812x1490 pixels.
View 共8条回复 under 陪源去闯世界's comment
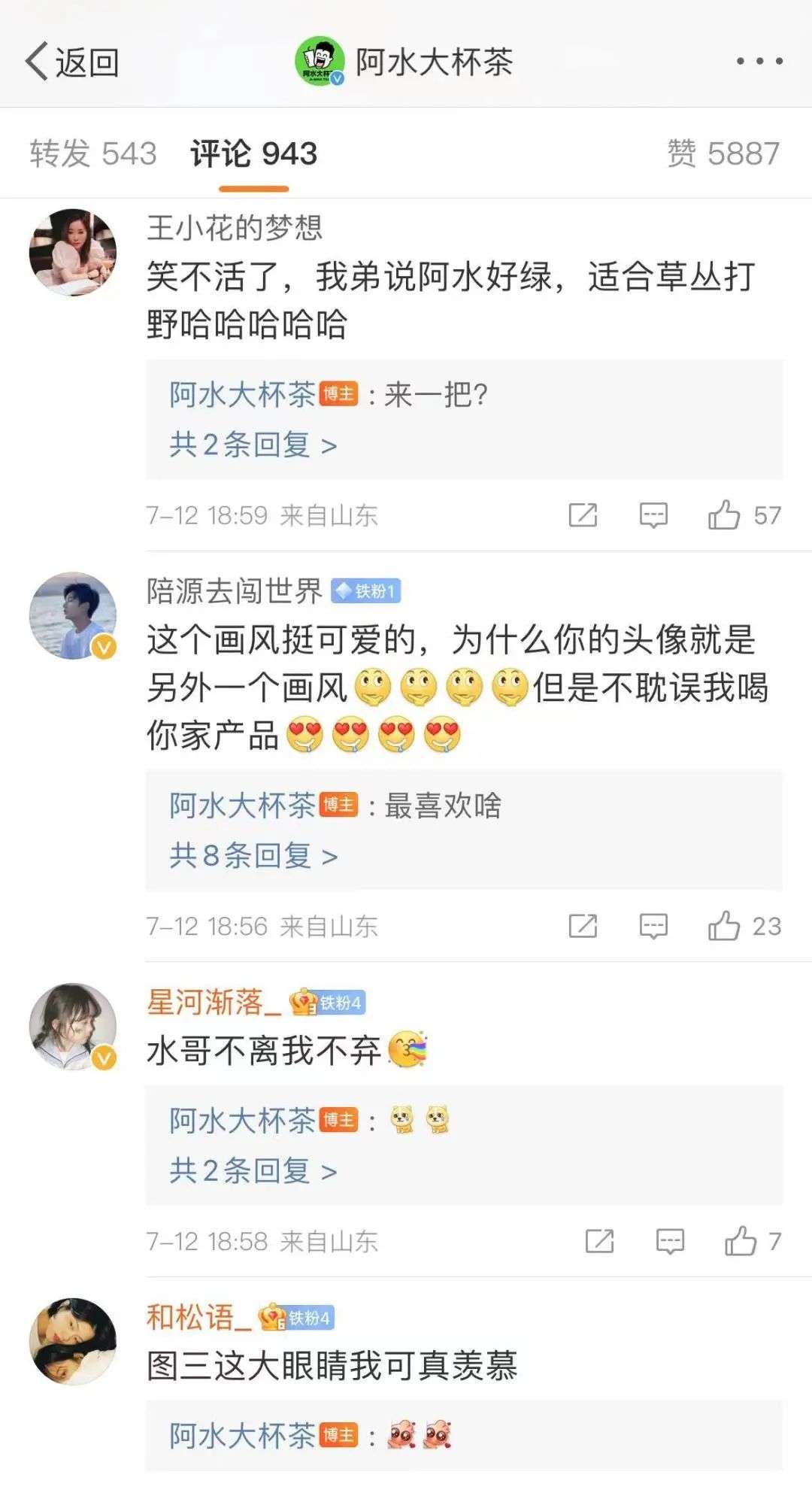pyautogui.click(x=253, y=856)
